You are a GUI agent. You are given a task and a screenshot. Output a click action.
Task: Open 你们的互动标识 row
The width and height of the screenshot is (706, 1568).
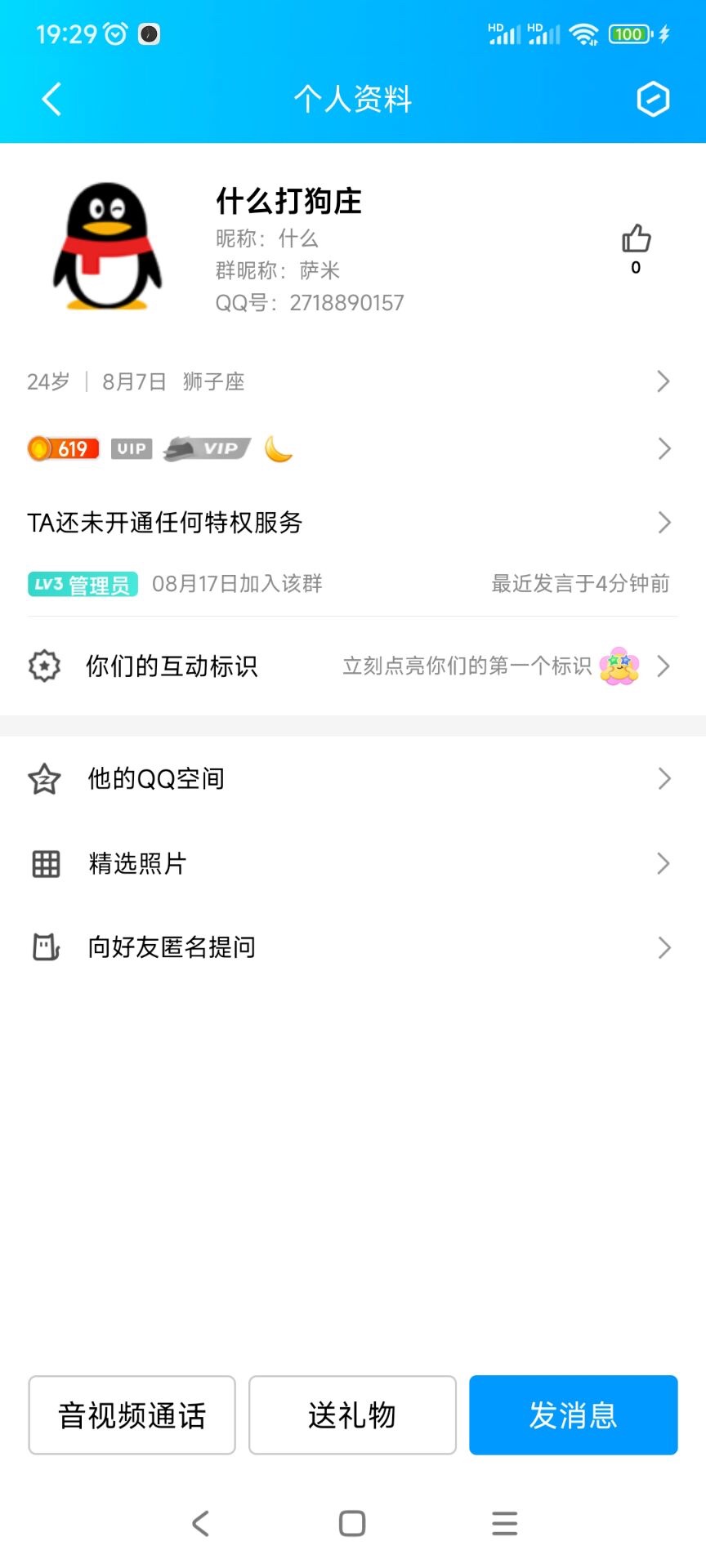pos(351,666)
